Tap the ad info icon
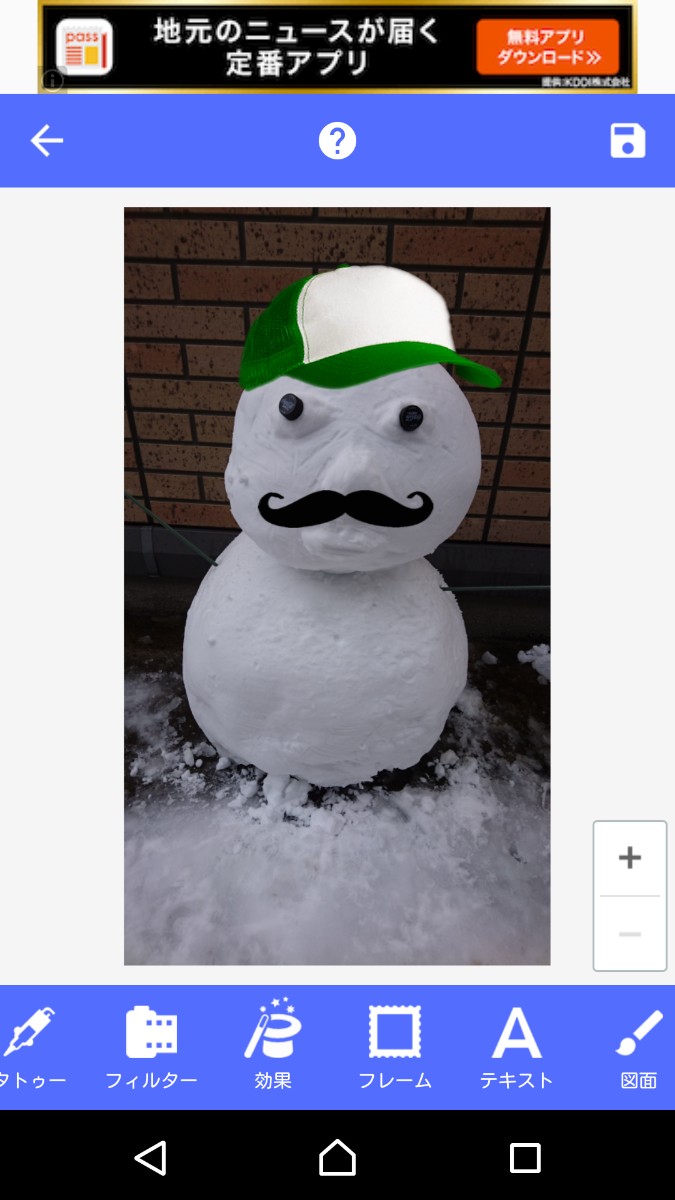The image size is (675, 1200). 53,80
